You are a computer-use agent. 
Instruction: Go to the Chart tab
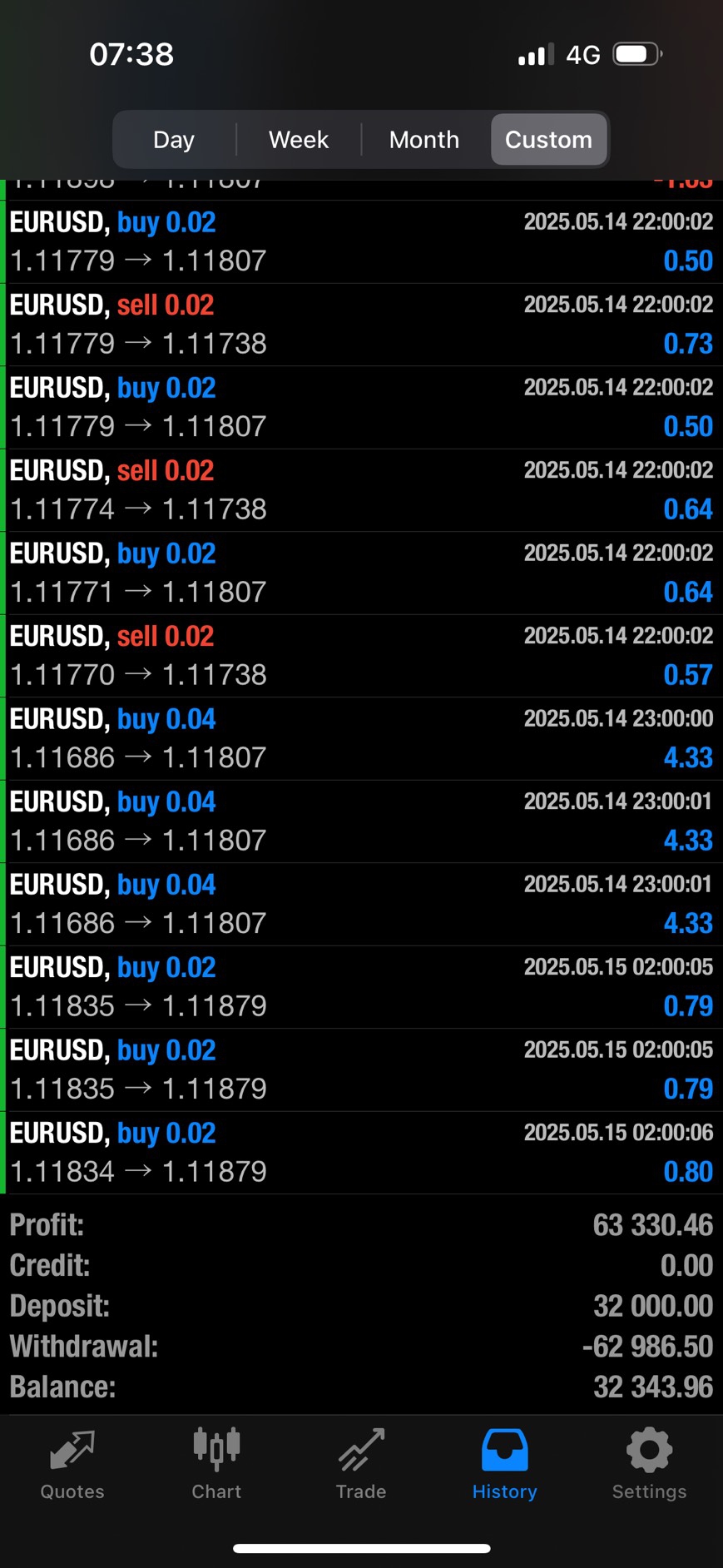click(x=216, y=1466)
